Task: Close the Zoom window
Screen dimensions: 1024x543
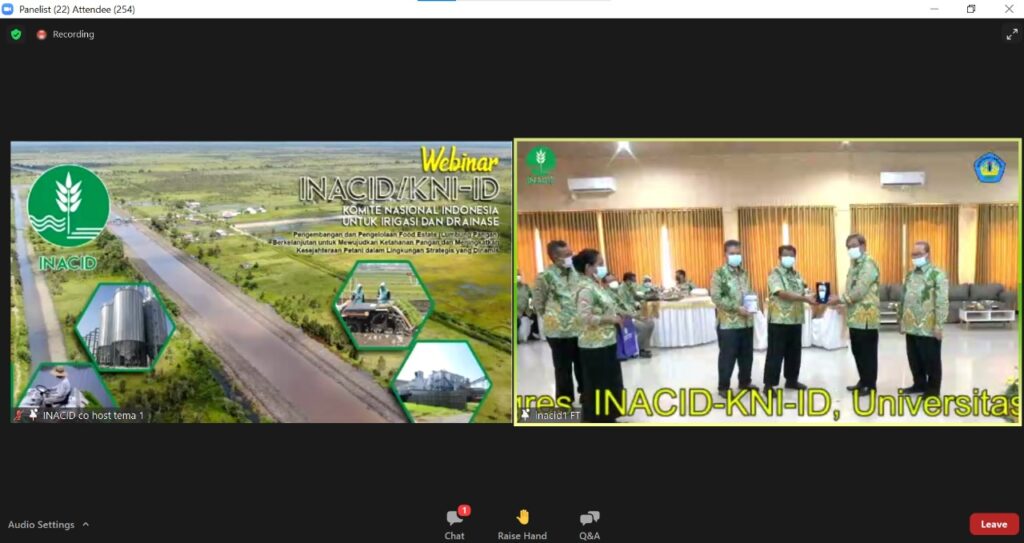Action: (1008, 9)
